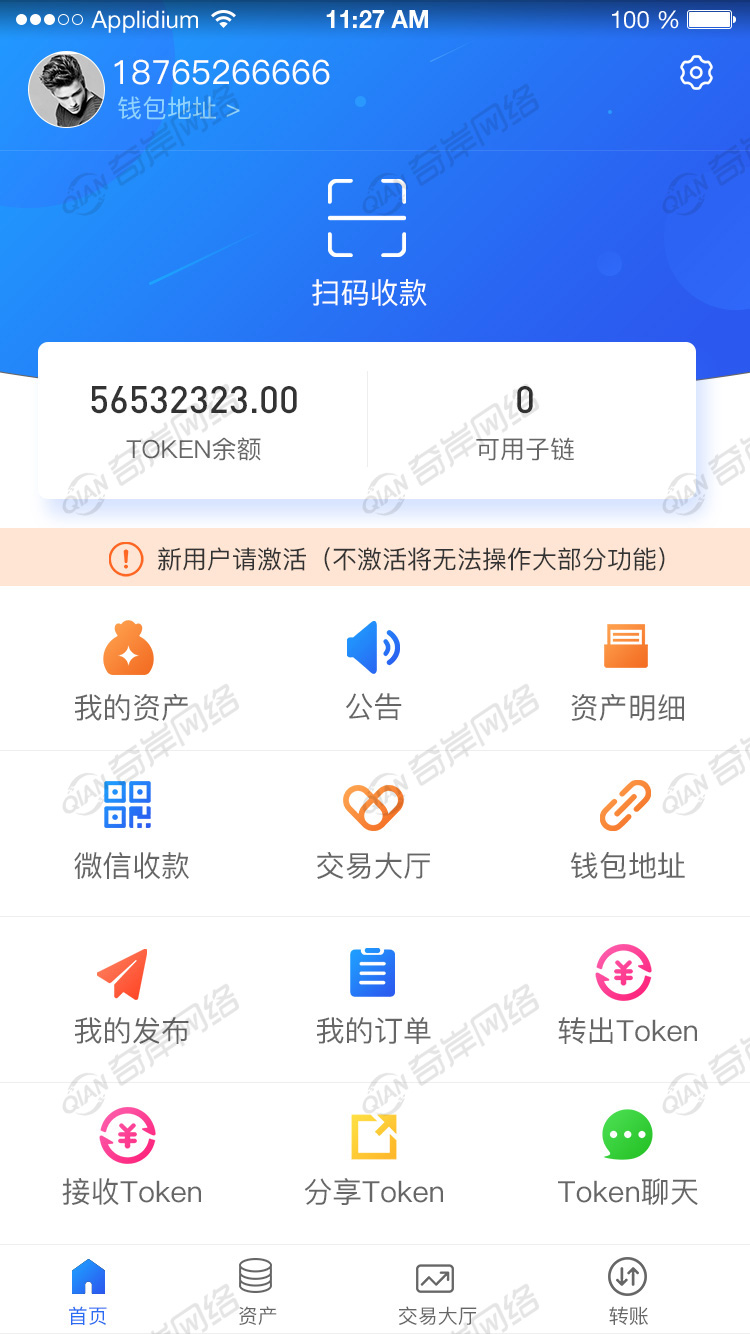Open 资产明细 asset details
Screen dimensions: 750x1334
(x=627, y=671)
